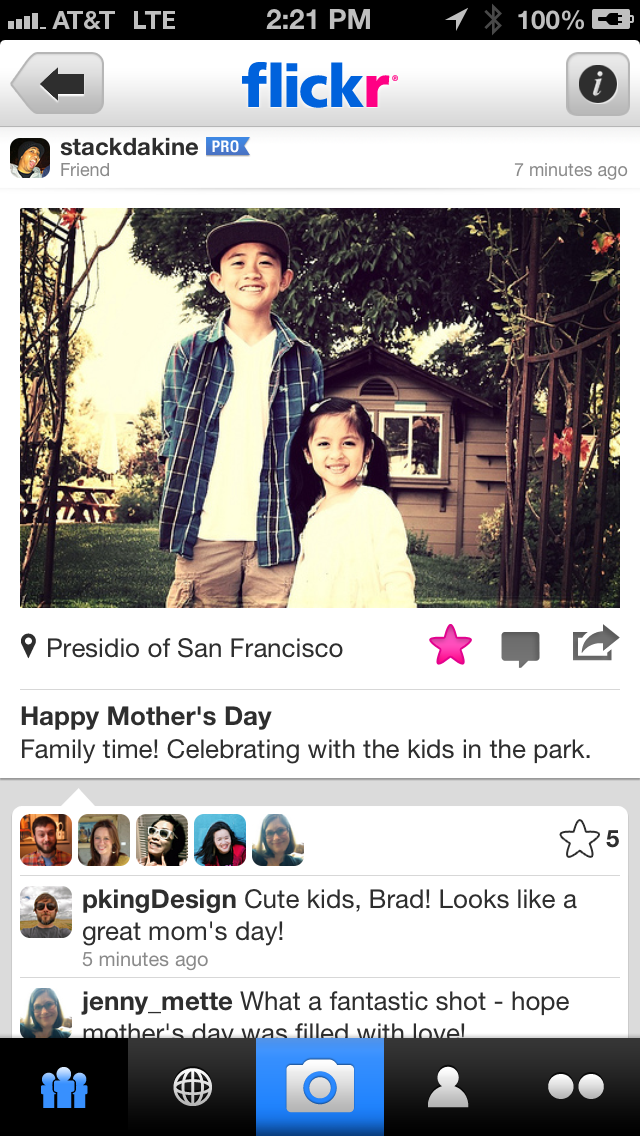640x1136 pixels.
Task: Open stackdakine's profile
Action: click(x=128, y=148)
